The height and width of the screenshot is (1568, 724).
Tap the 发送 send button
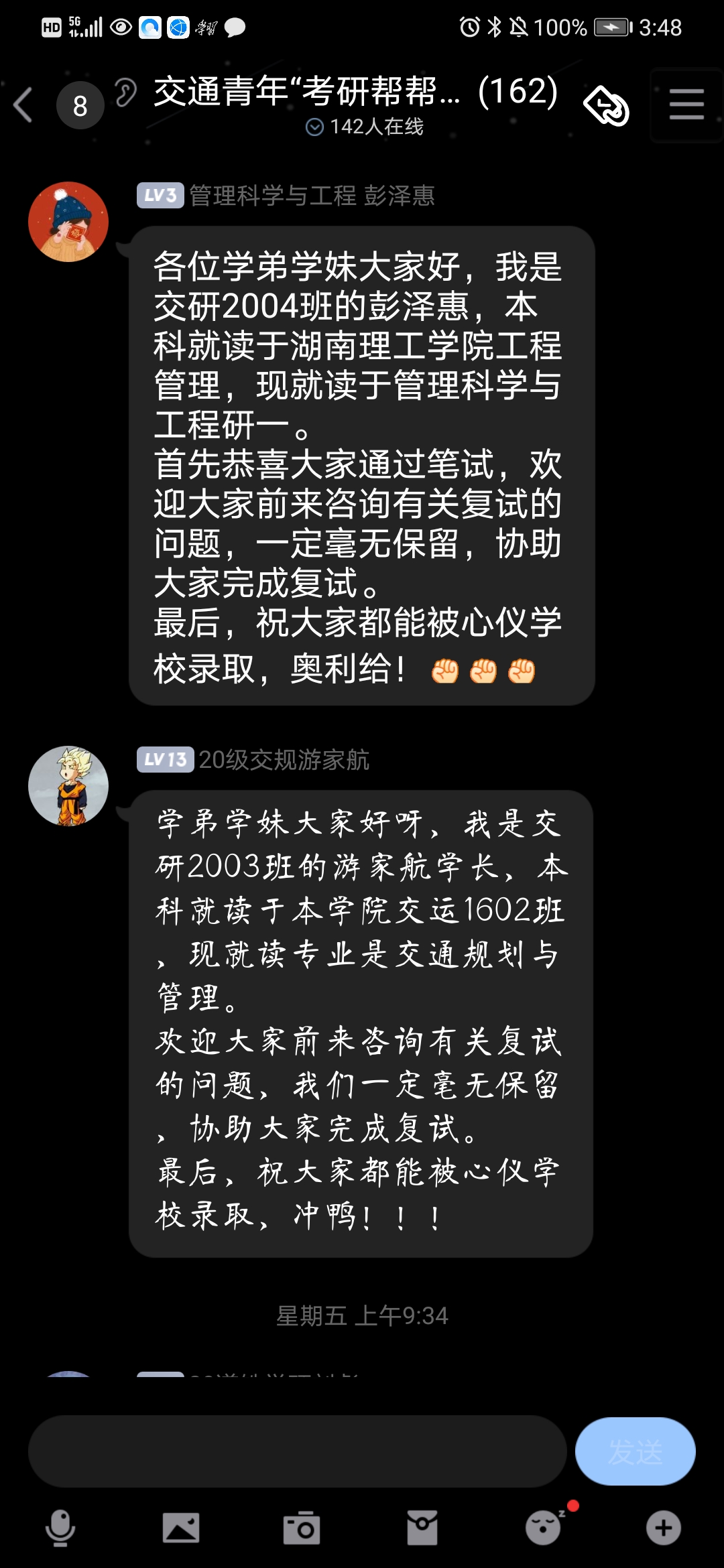coord(635,1451)
